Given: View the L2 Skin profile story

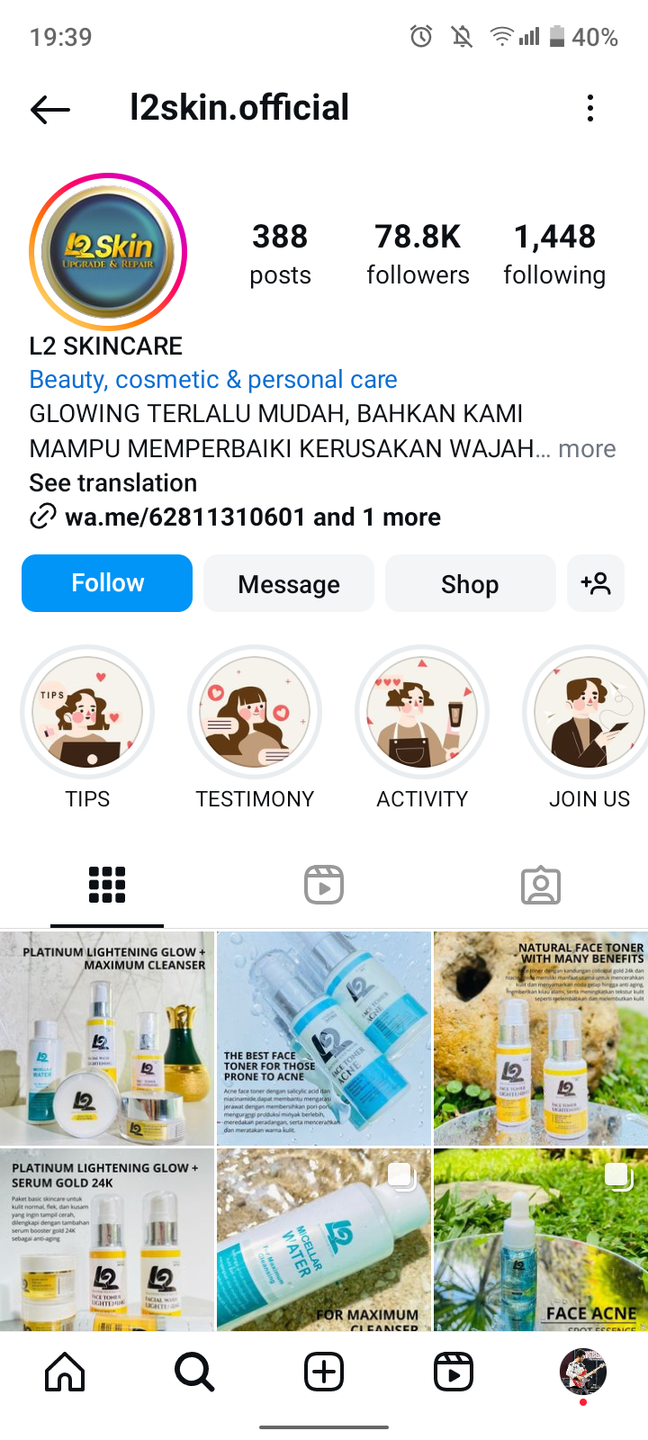Looking at the screenshot, I should pyautogui.click(x=108, y=251).
